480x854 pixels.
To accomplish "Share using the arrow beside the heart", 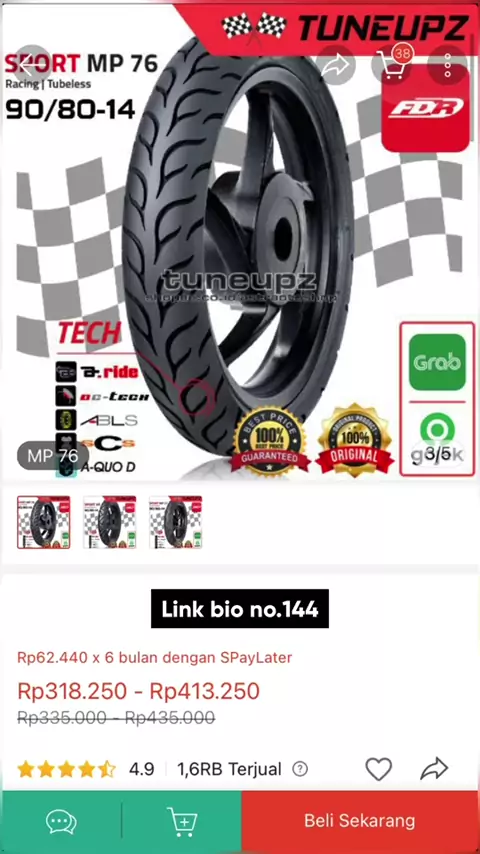I will click(x=434, y=769).
